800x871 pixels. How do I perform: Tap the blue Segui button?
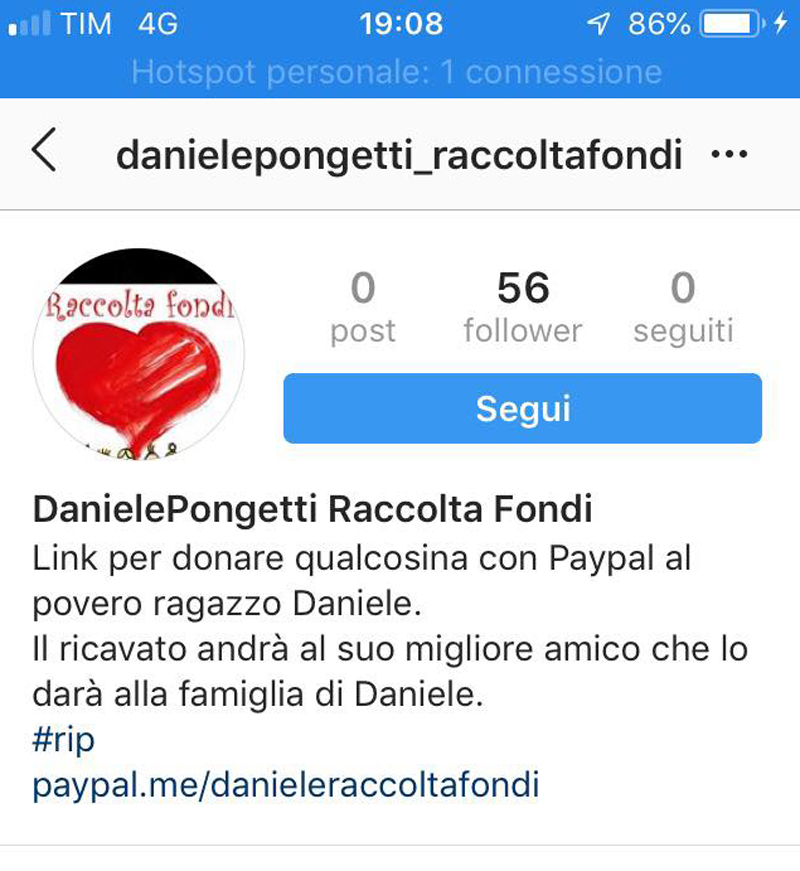522,409
